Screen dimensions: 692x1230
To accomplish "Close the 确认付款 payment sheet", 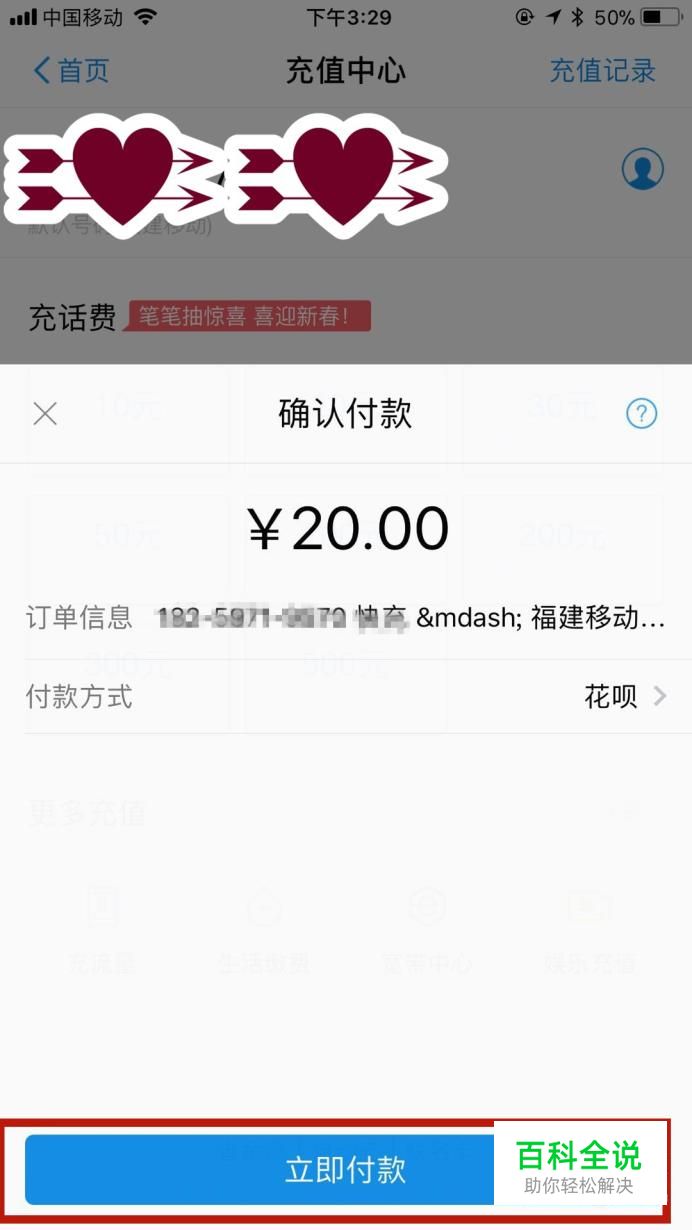I will 45,414.
